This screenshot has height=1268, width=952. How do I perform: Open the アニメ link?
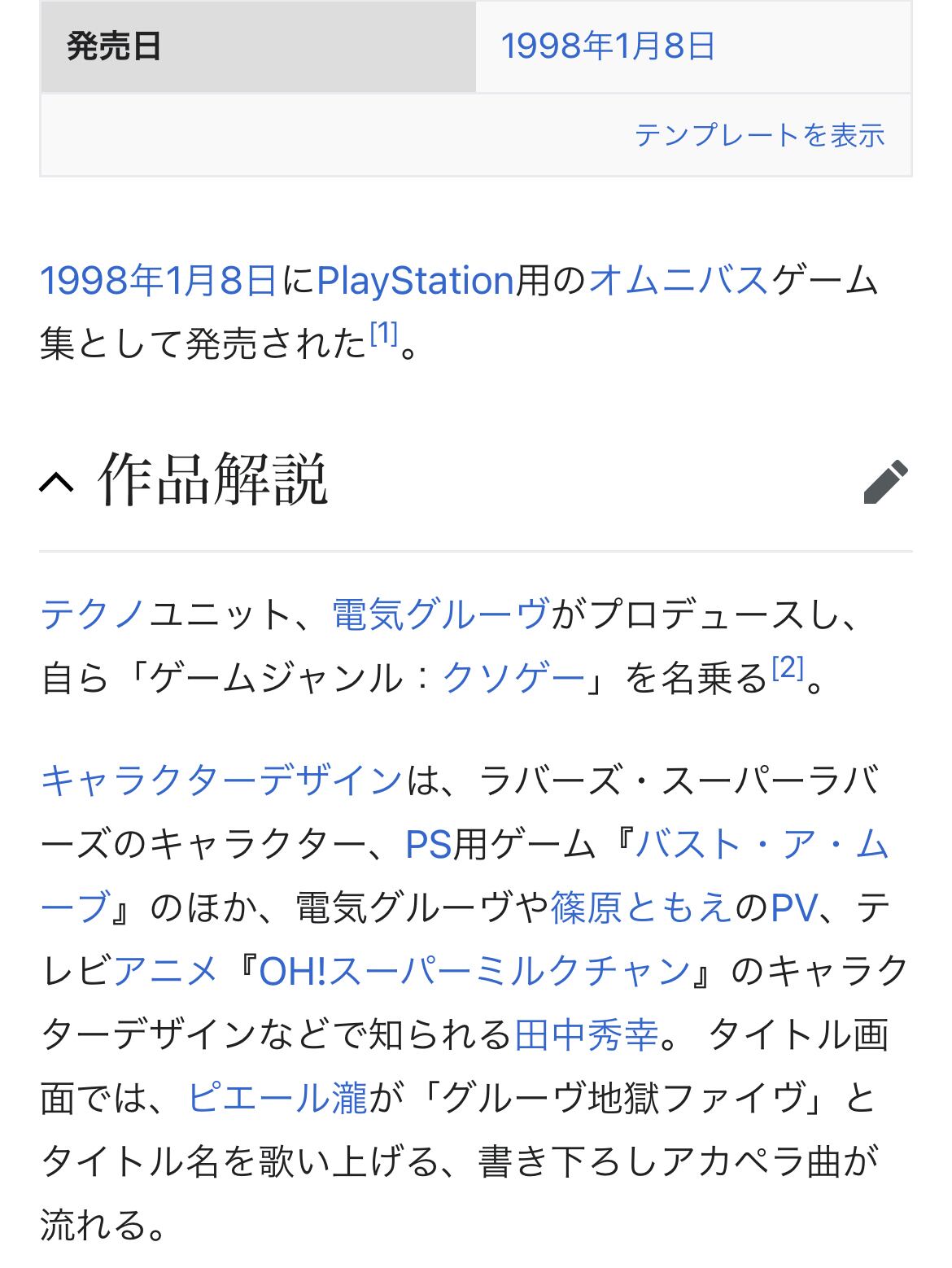pyautogui.click(x=166, y=970)
